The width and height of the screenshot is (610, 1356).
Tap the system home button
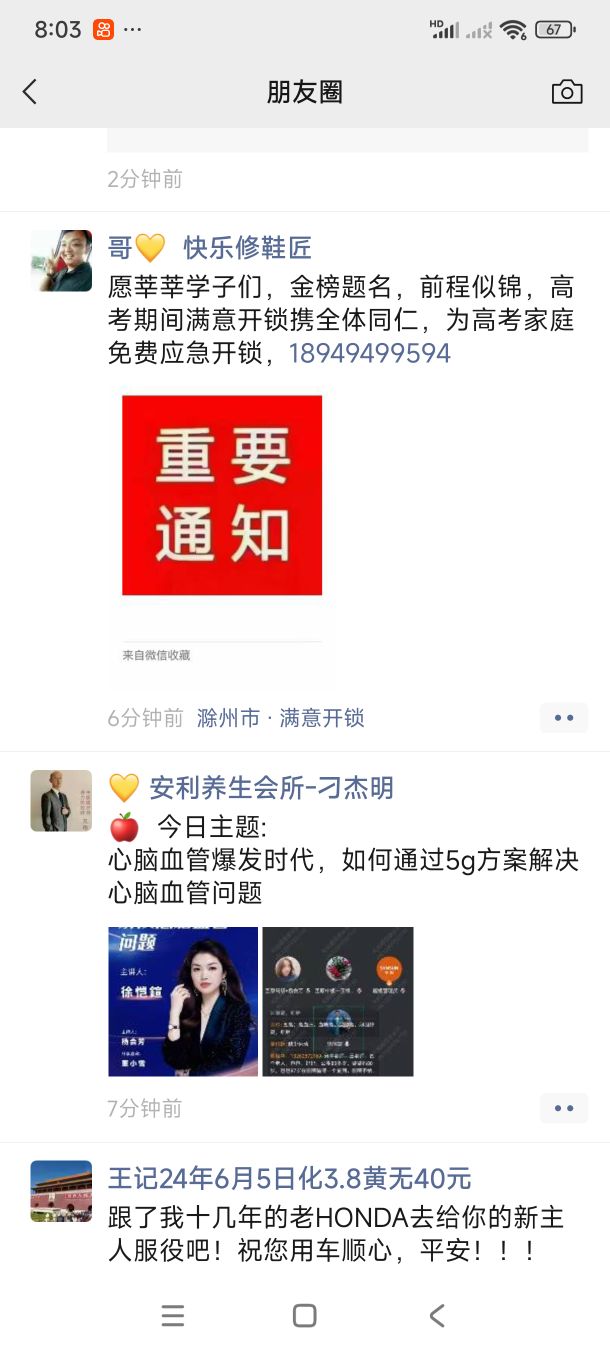tap(305, 1316)
